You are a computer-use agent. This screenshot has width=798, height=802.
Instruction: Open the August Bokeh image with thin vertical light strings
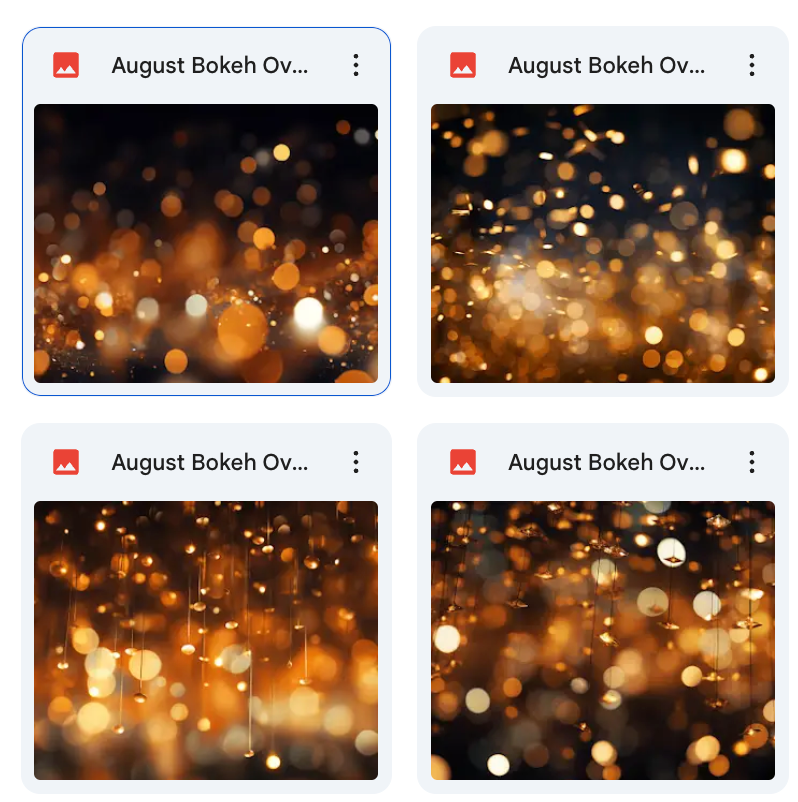[x=206, y=640]
